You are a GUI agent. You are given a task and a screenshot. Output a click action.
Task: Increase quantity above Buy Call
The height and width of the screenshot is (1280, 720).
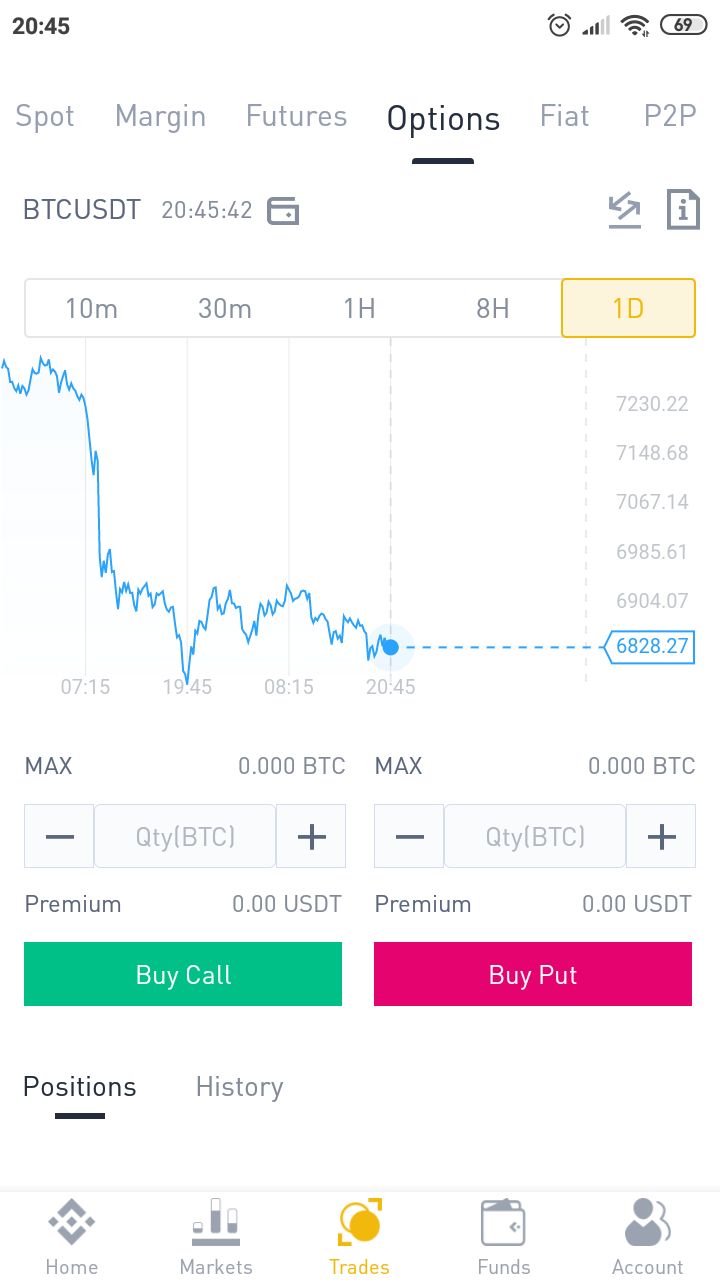[x=312, y=836]
